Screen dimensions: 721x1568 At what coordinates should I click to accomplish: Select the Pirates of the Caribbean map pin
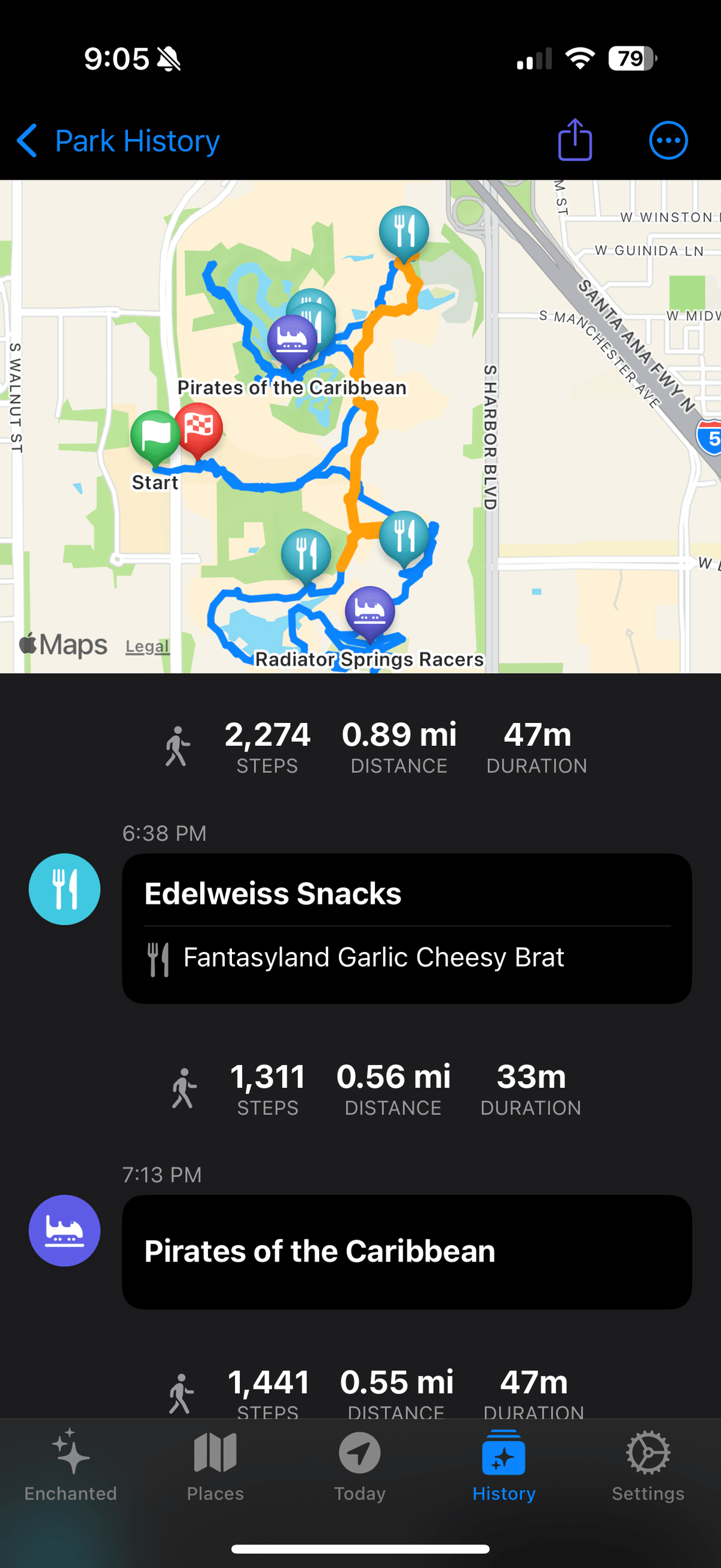coord(291,338)
